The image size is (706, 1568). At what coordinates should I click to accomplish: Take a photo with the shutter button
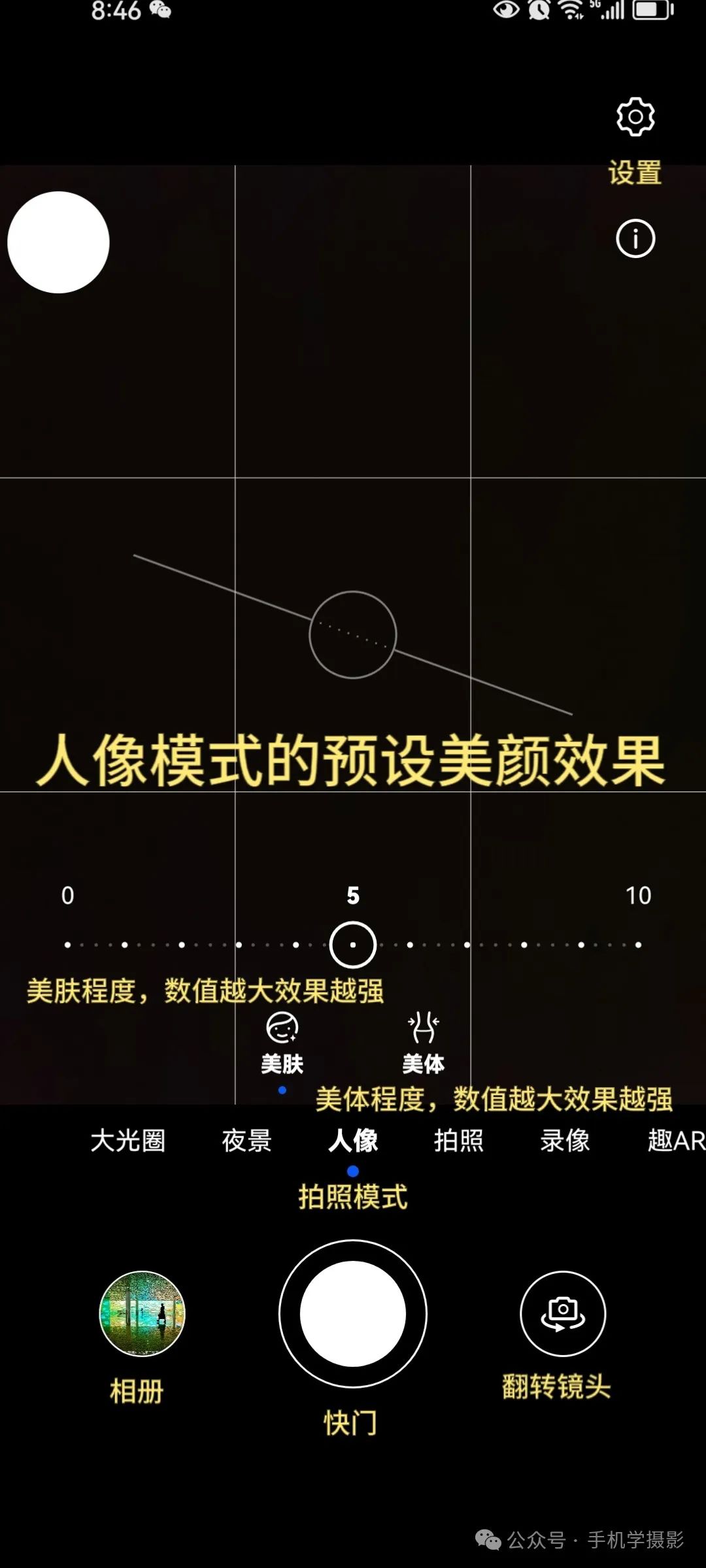point(353,1314)
